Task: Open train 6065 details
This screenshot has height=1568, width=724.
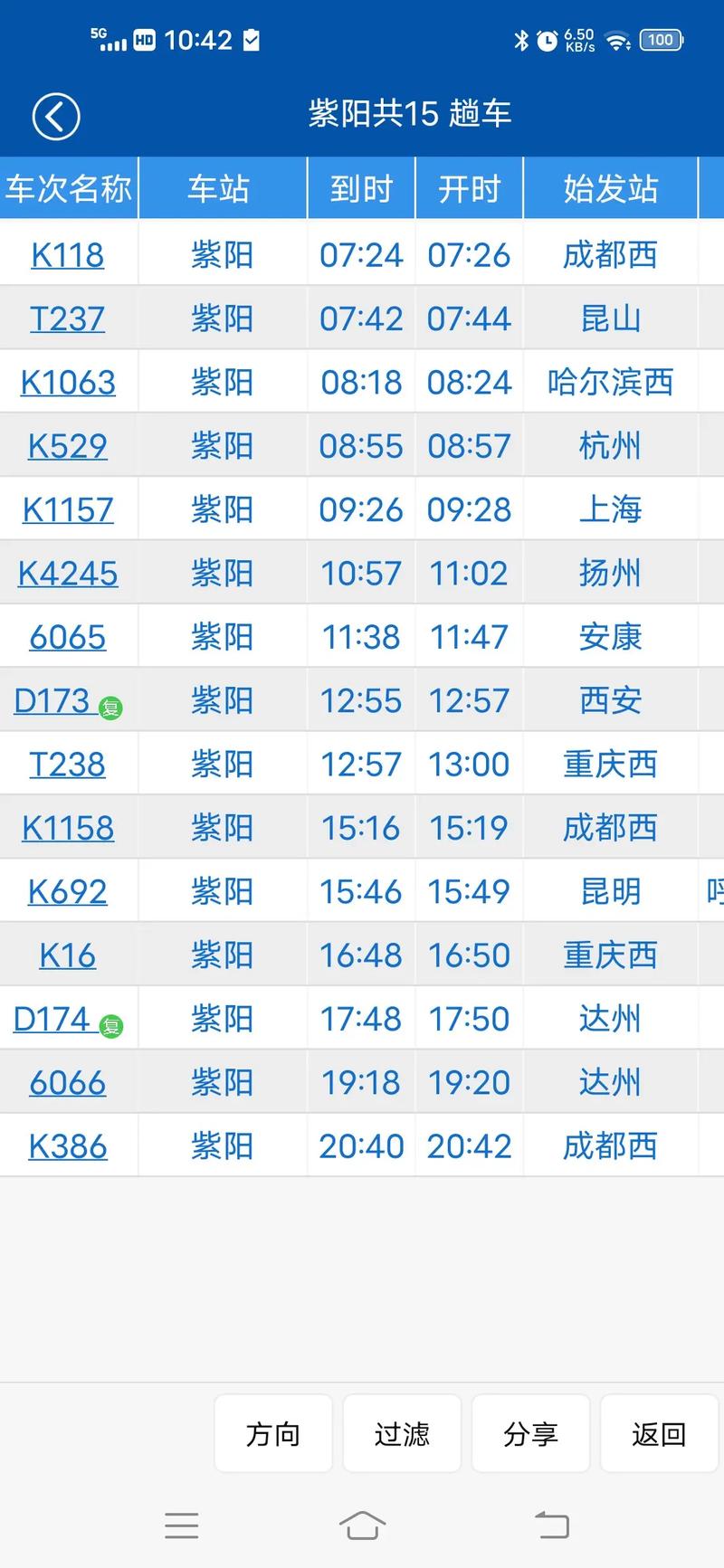Action: point(68,637)
